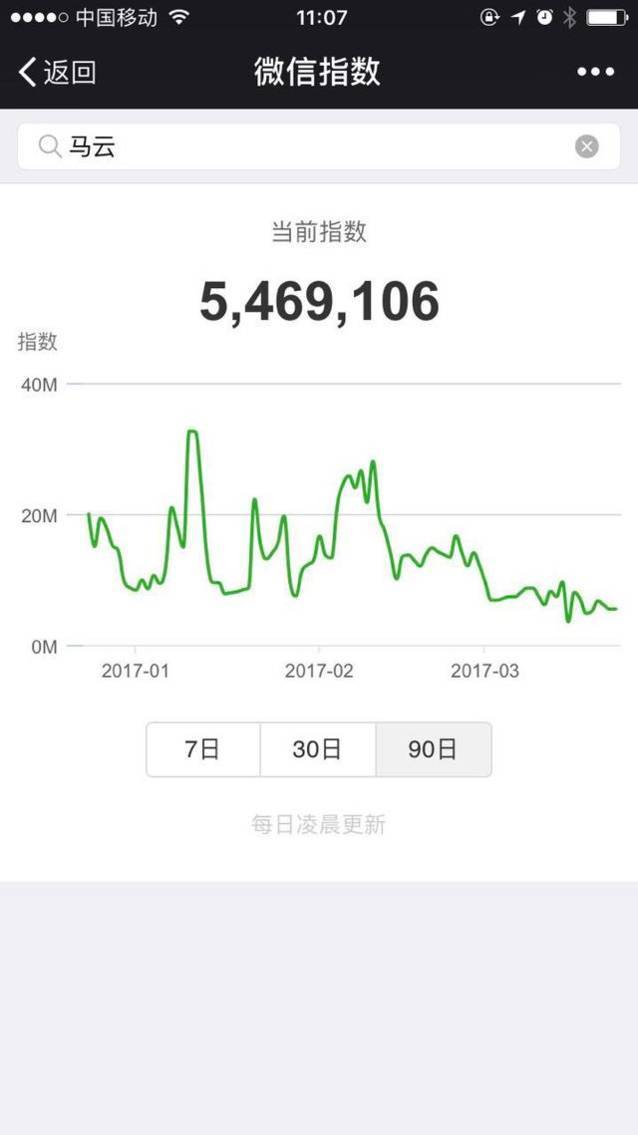Tap the 马云 search field

pyautogui.click(x=319, y=147)
